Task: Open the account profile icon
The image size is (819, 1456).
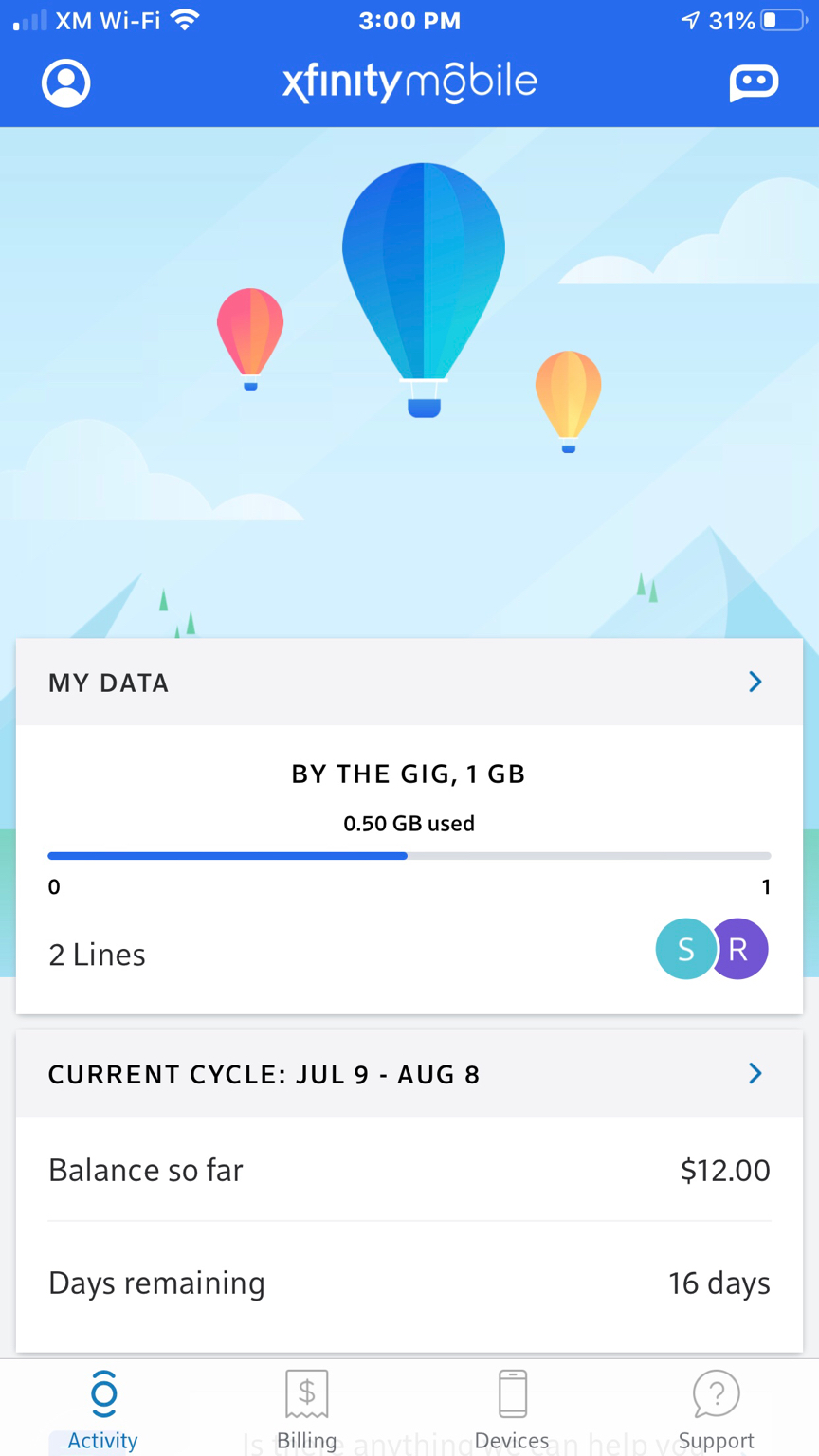Action: pos(66,83)
